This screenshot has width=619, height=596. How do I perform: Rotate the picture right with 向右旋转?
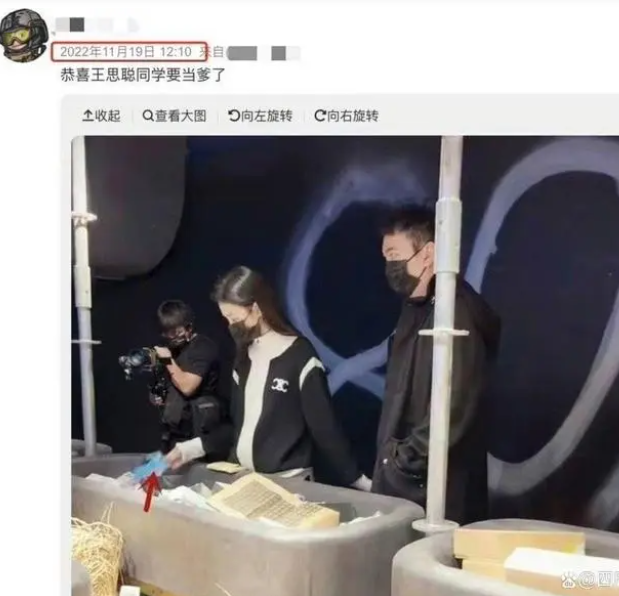click(x=346, y=116)
